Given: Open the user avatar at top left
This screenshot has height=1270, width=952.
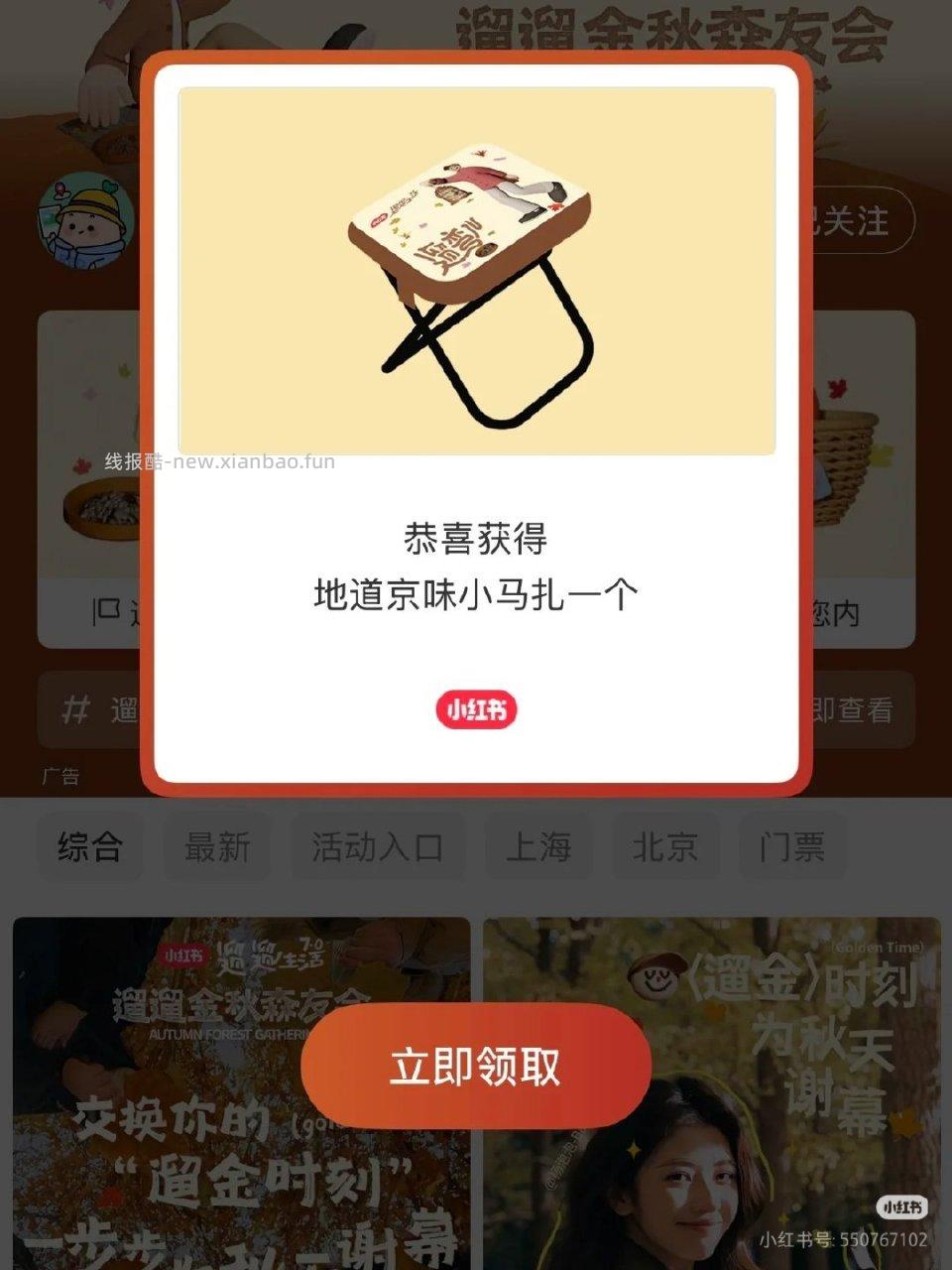Looking at the screenshot, I should pos(82,220).
